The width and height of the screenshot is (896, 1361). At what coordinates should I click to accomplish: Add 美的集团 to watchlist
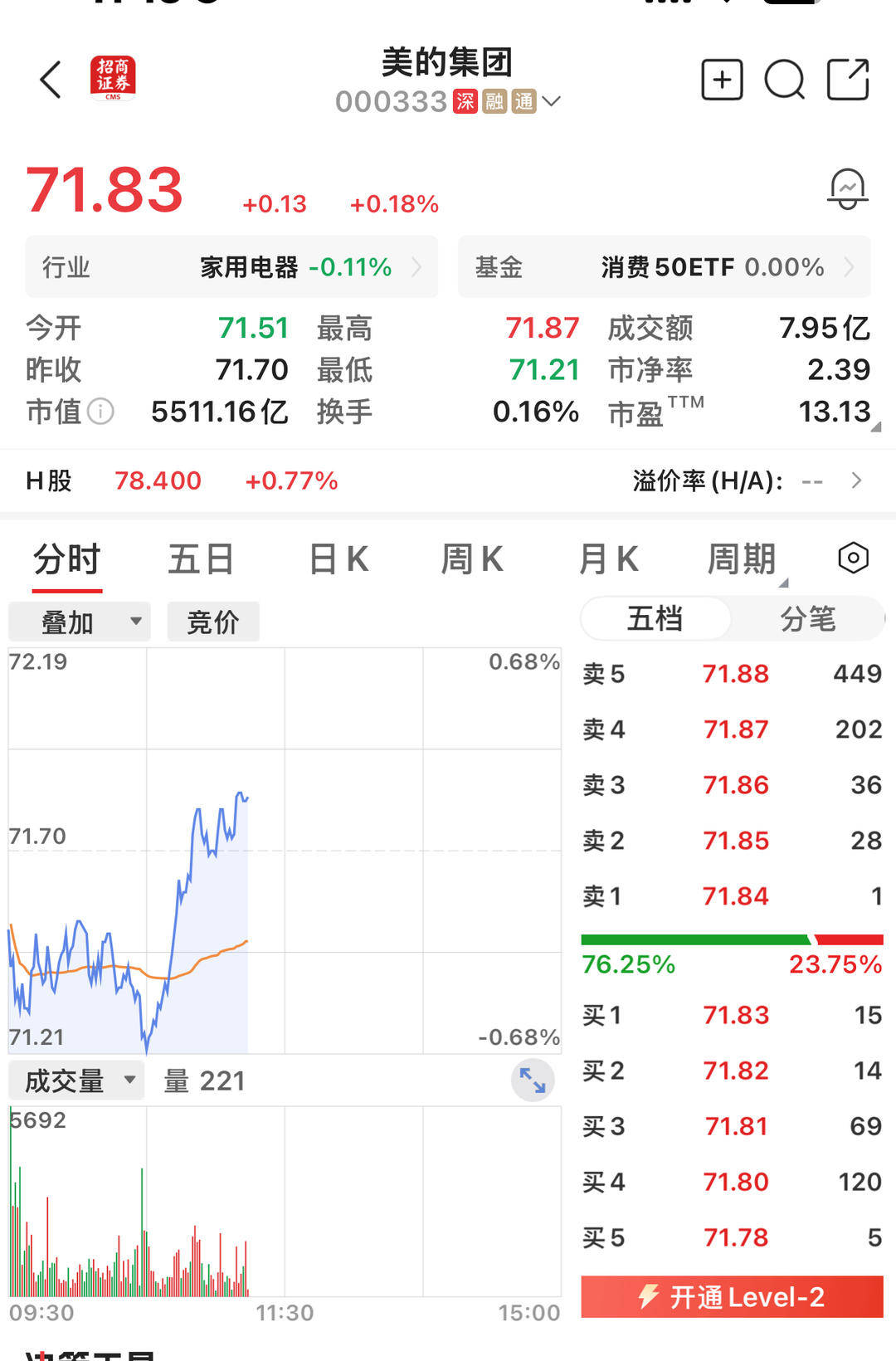pyautogui.click(x=722, y=80)
